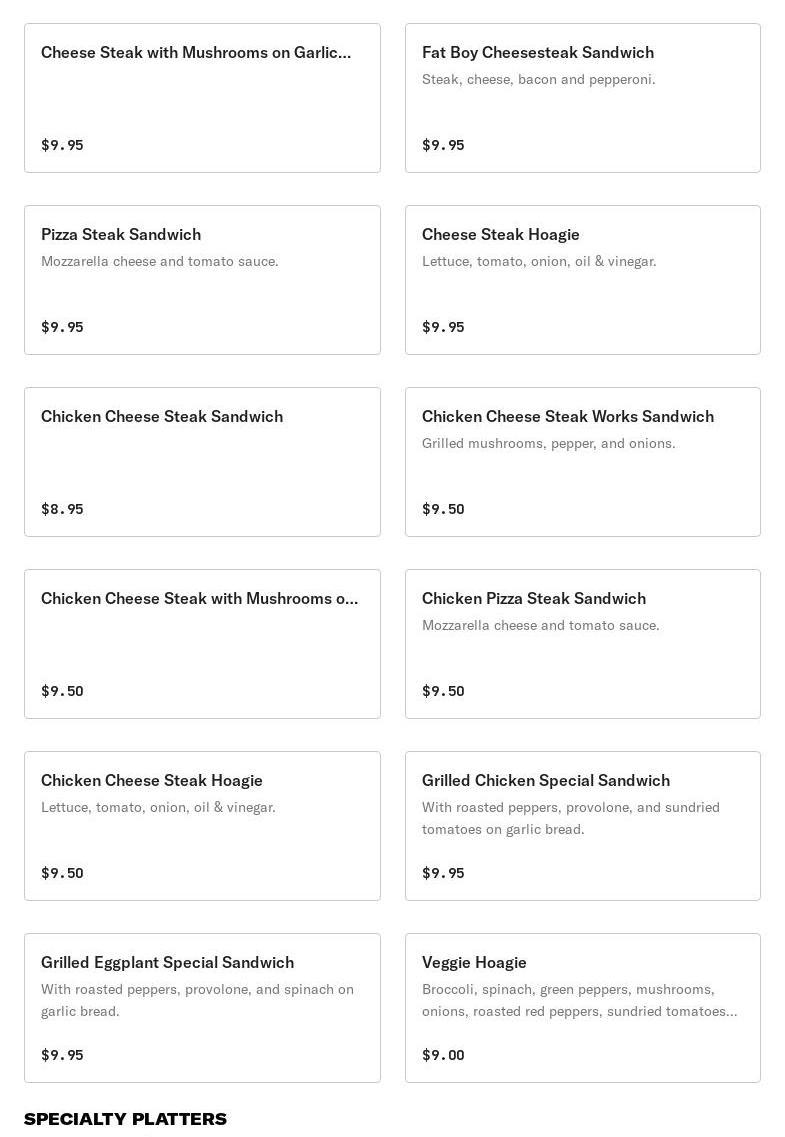The height and width of the screenshot is (1137, 785).
Task: Choose the Cheese Steak Hoagie
Action: click(x=582, y=280)
